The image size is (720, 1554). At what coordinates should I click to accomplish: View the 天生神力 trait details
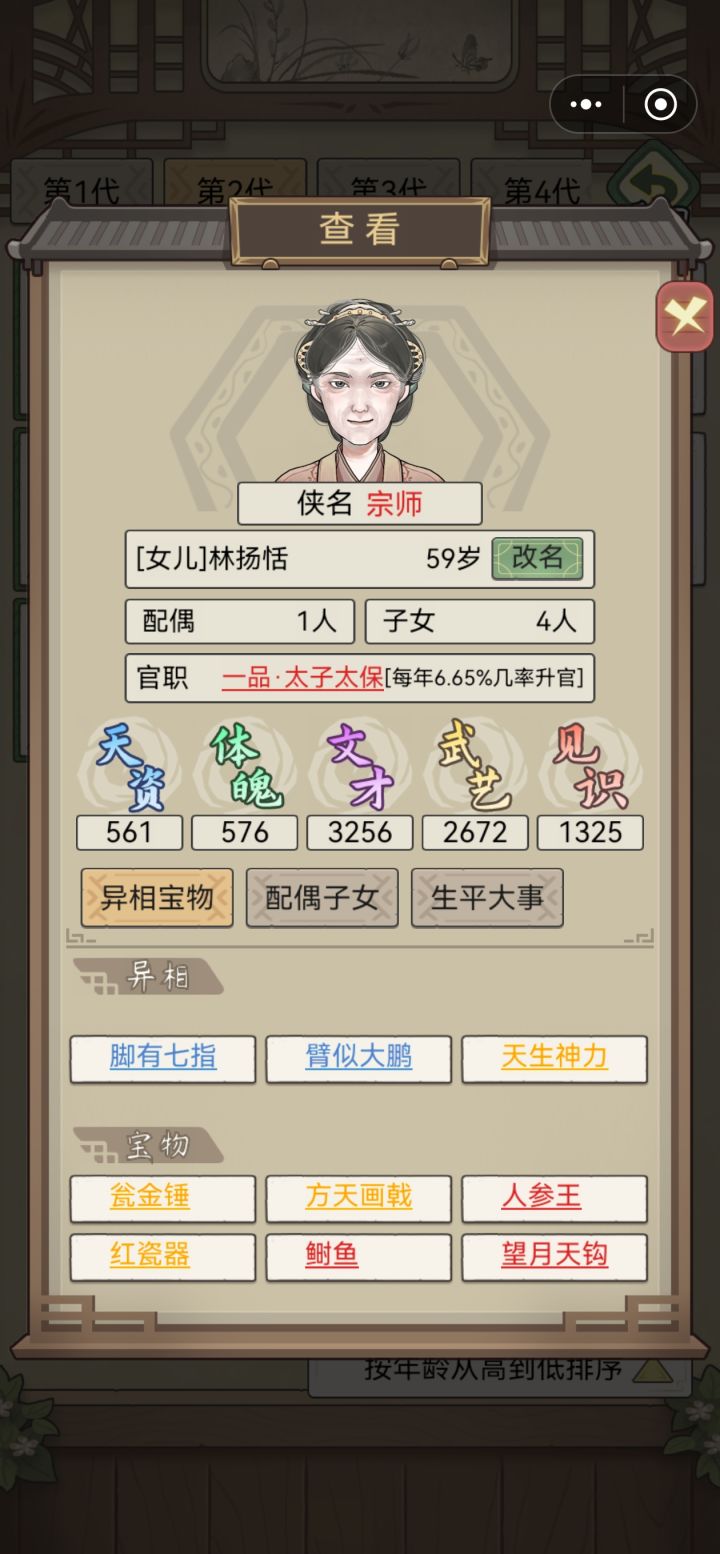[555, 1057]
